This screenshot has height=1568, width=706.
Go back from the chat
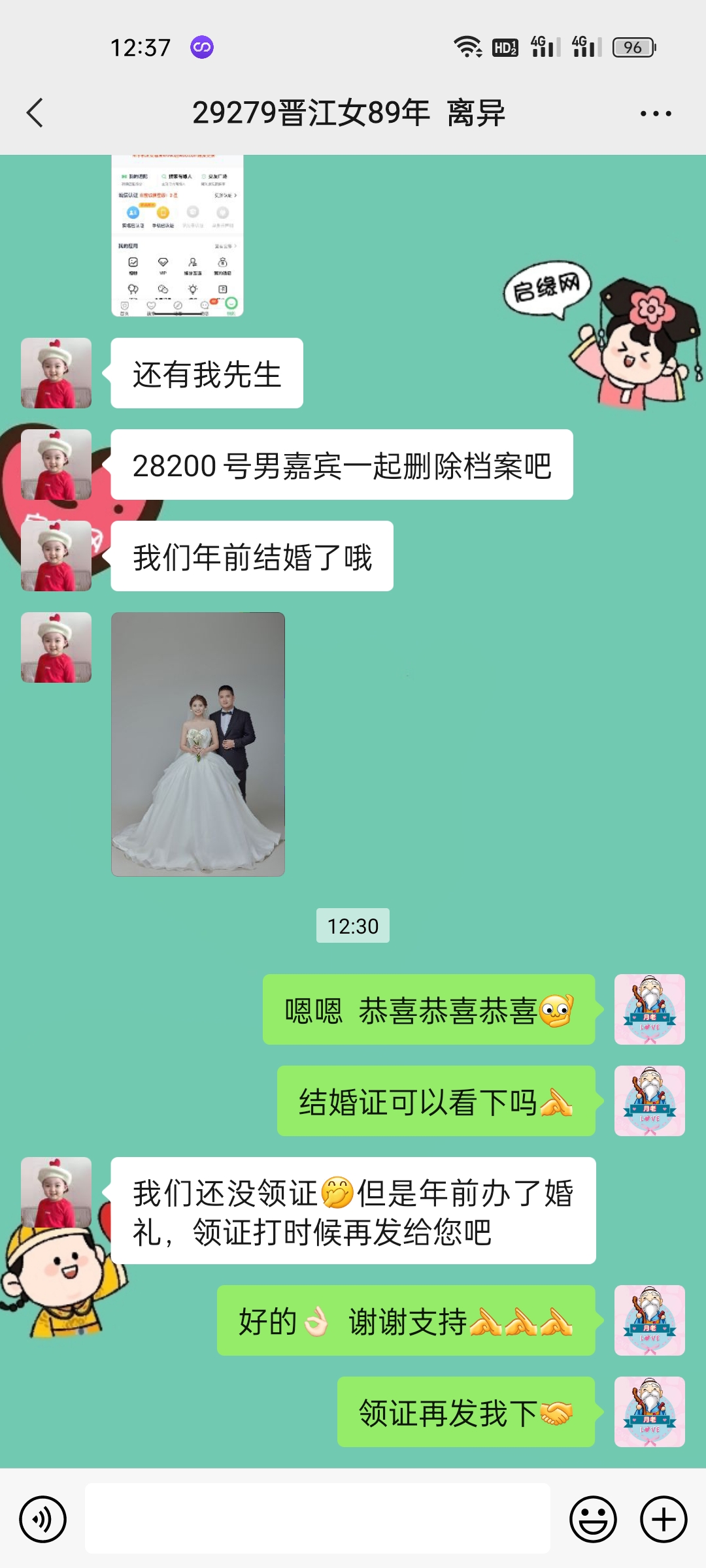[35, 113]
